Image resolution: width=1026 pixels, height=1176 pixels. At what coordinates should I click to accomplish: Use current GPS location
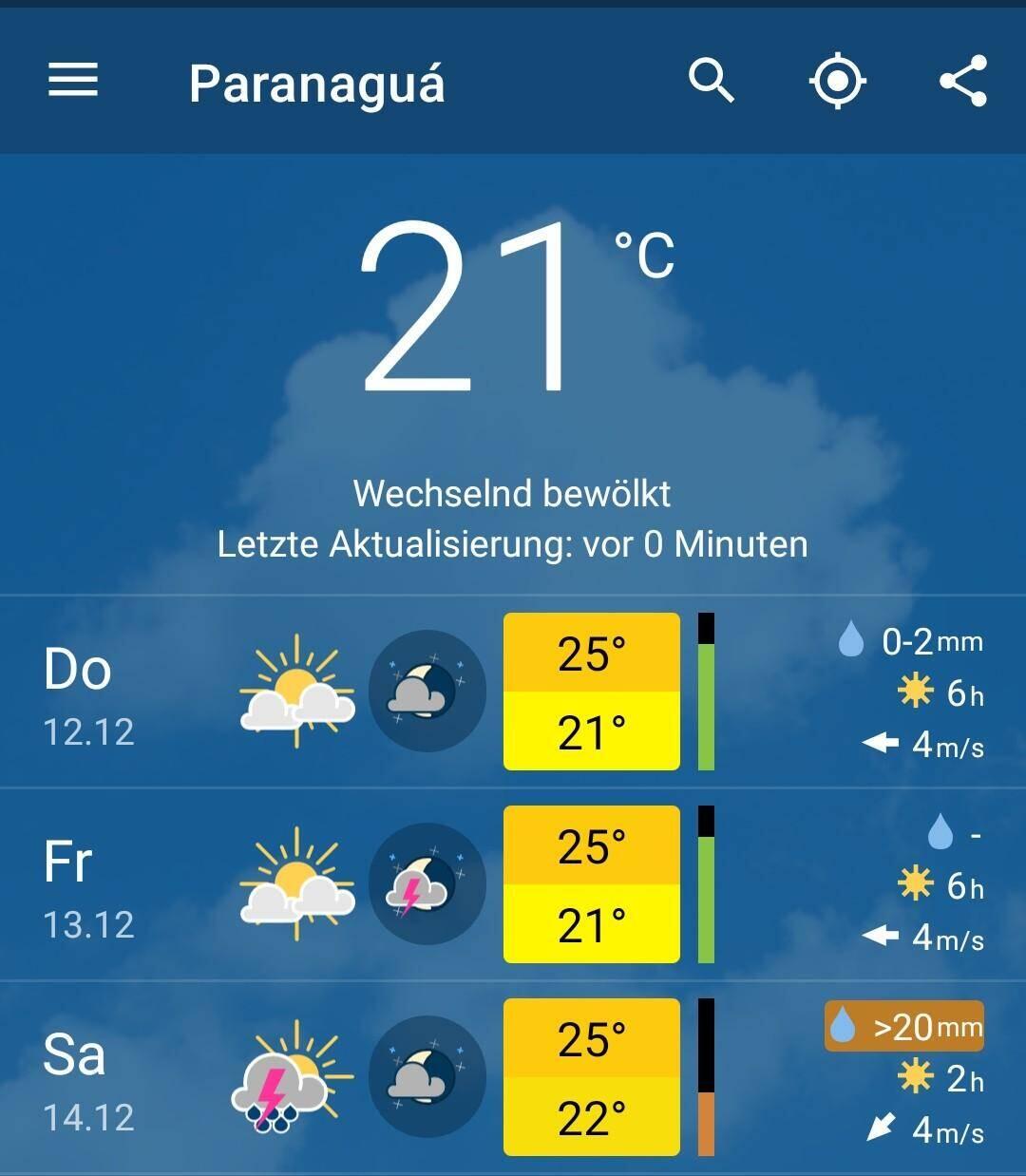[x=837, y=81]
